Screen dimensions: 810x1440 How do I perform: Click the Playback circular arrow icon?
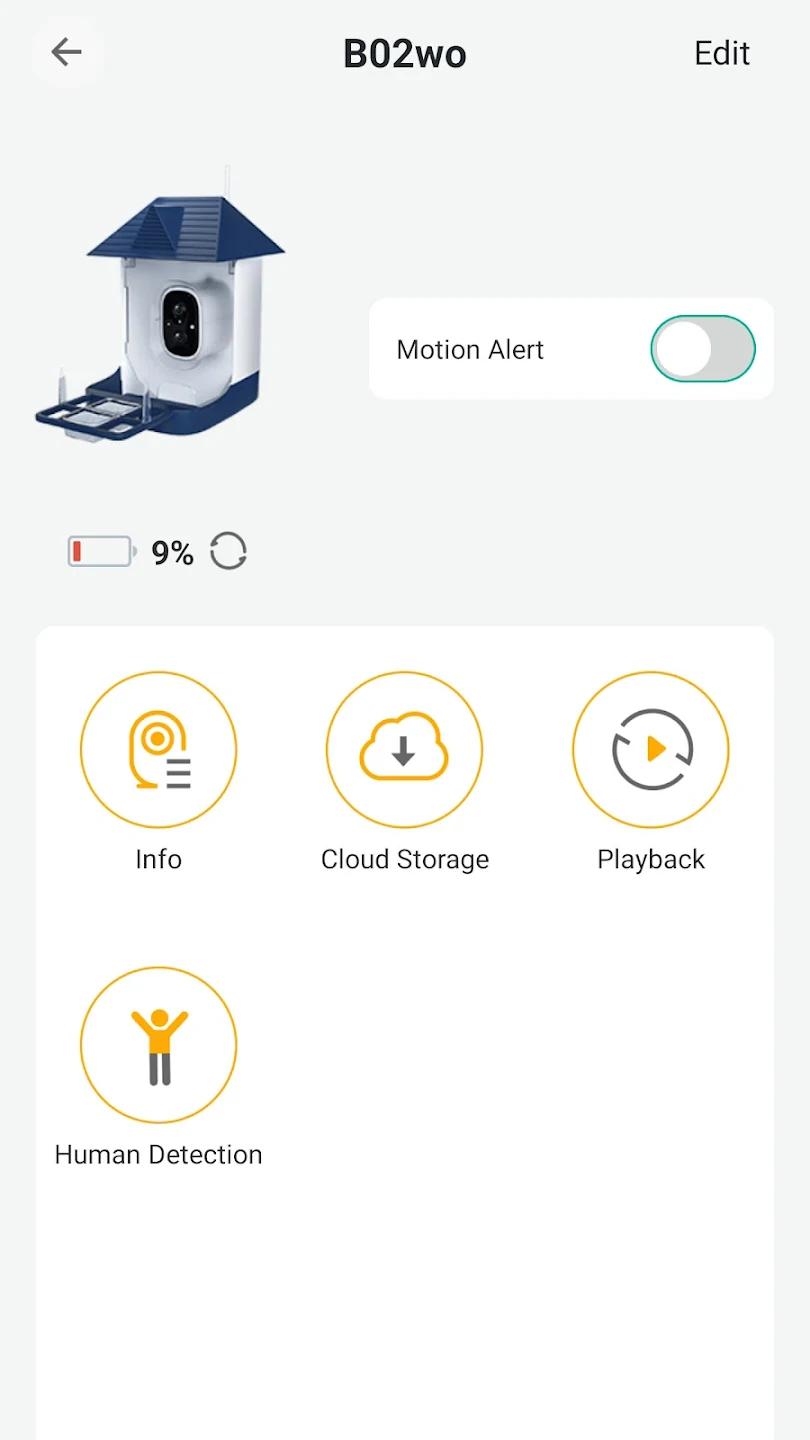(650, 750)
